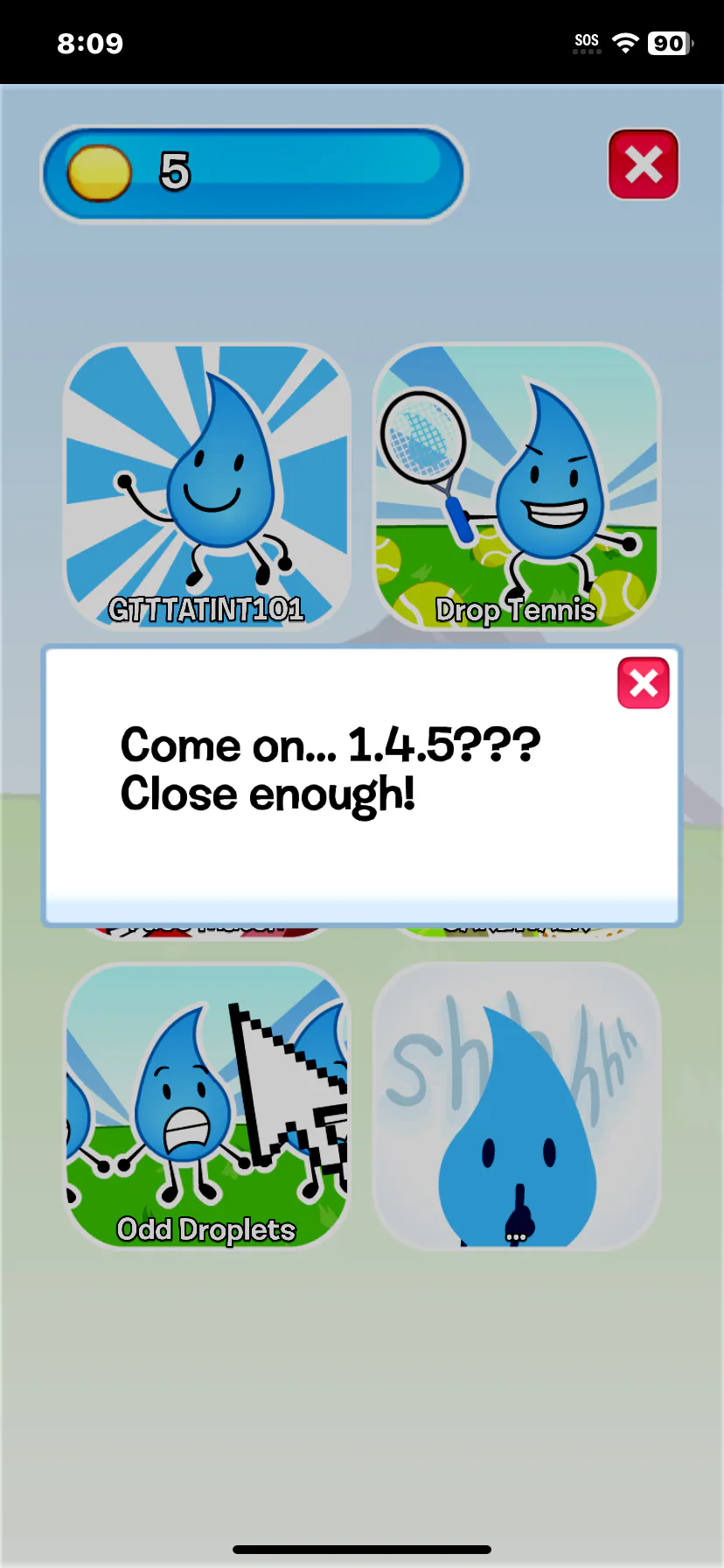This screenshot has height=1568, width=724.
Task: Open the Odd Droplets game
Action: tap(207, 1106)
